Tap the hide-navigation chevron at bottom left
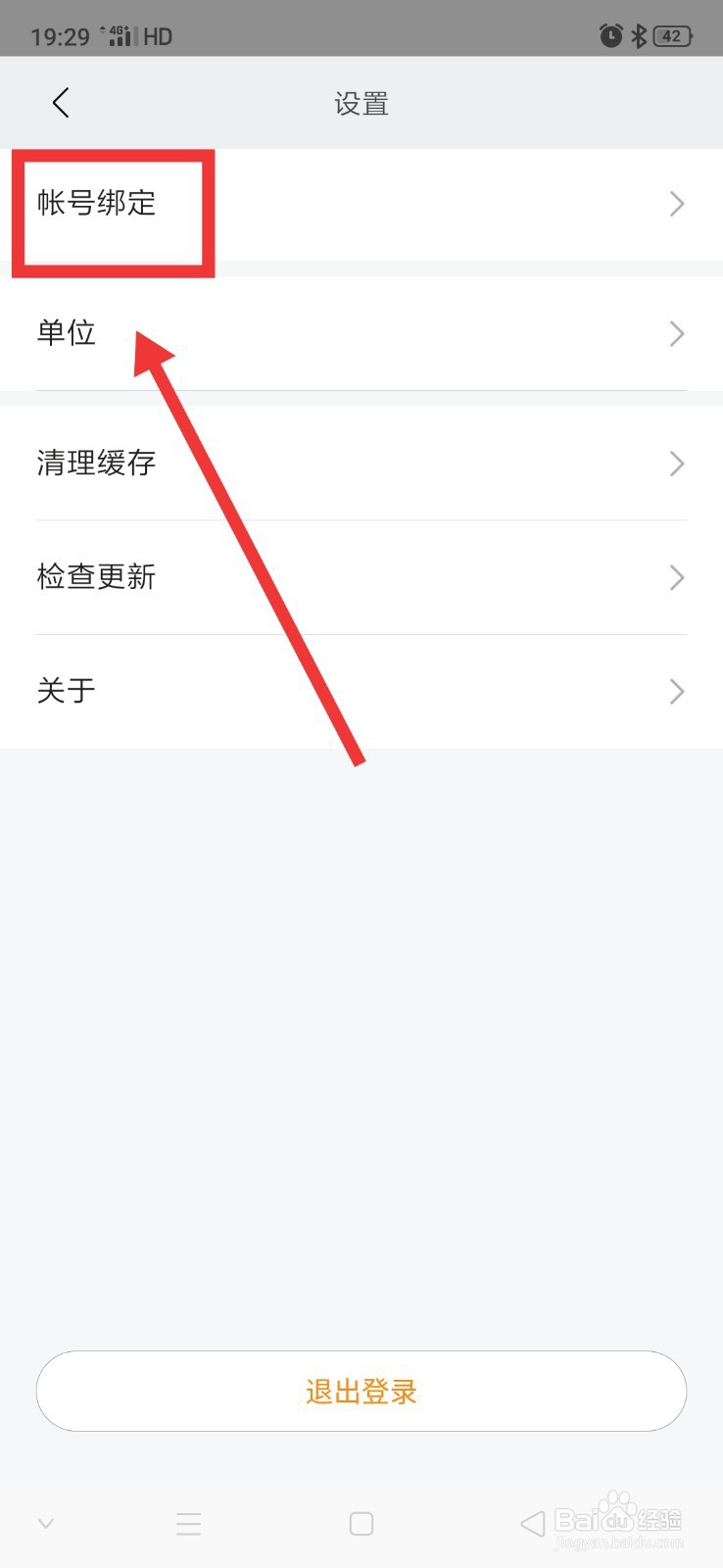Viewport: 723px width, 1568px height. pos(45,1523)
